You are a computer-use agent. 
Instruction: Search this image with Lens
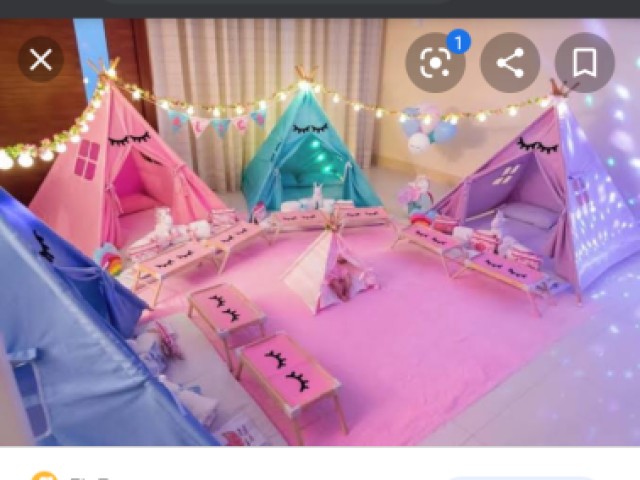point(436,64)
